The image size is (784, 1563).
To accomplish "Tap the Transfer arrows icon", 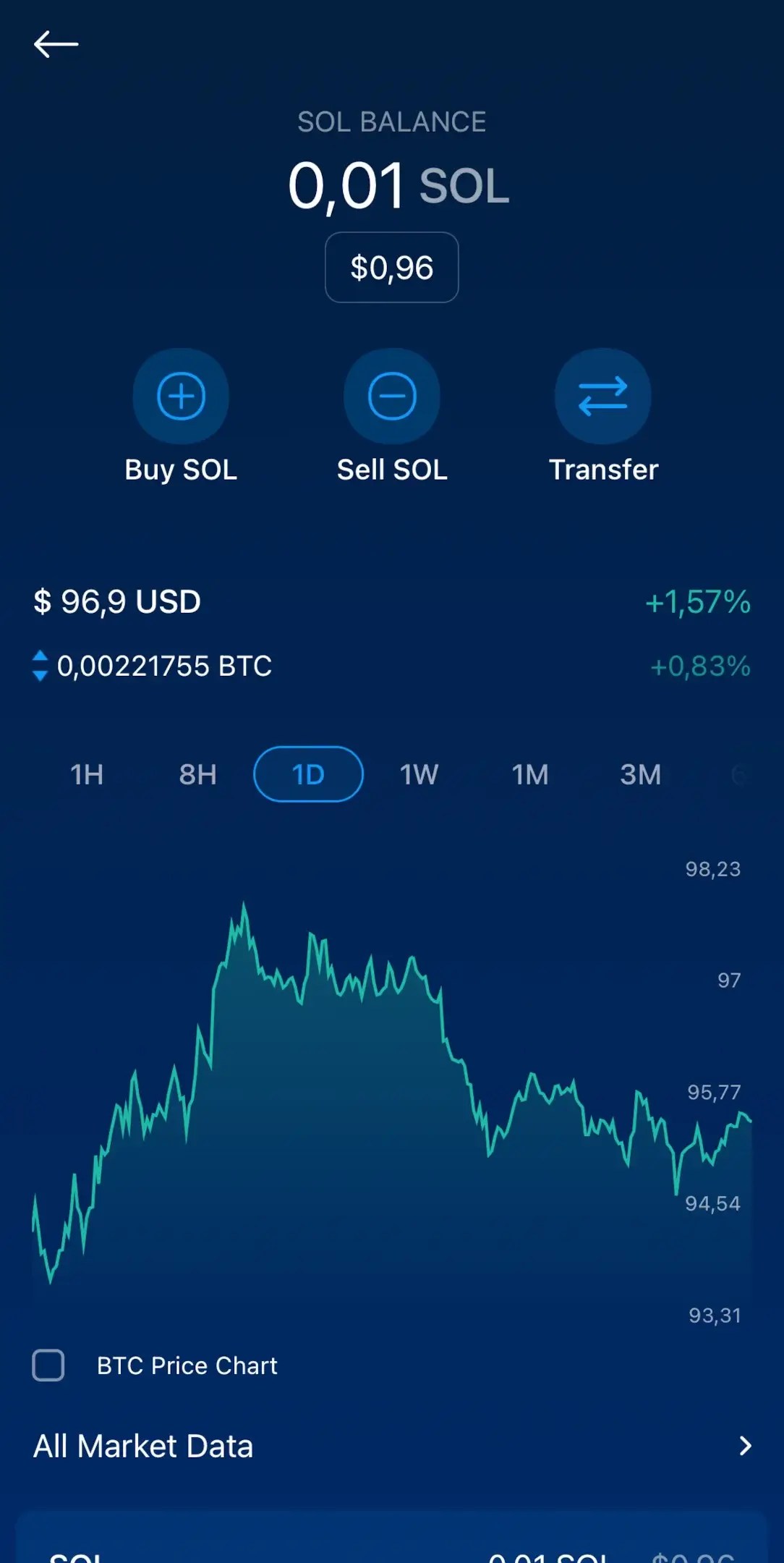I will [x=602, y=395].
